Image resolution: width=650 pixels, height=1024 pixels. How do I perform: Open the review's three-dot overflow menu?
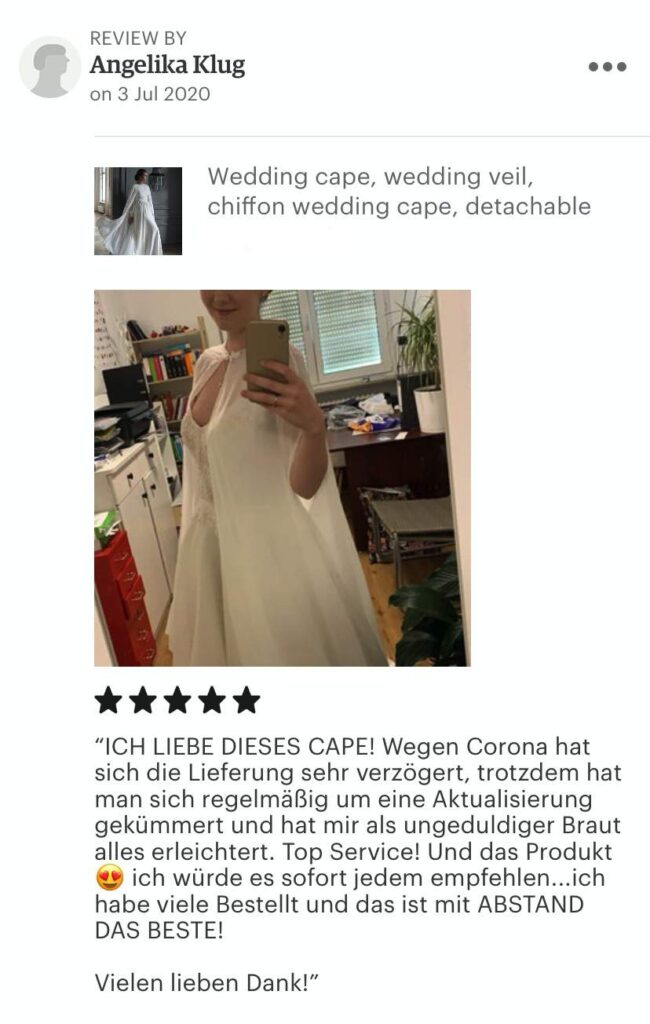(x=607, y=67)
